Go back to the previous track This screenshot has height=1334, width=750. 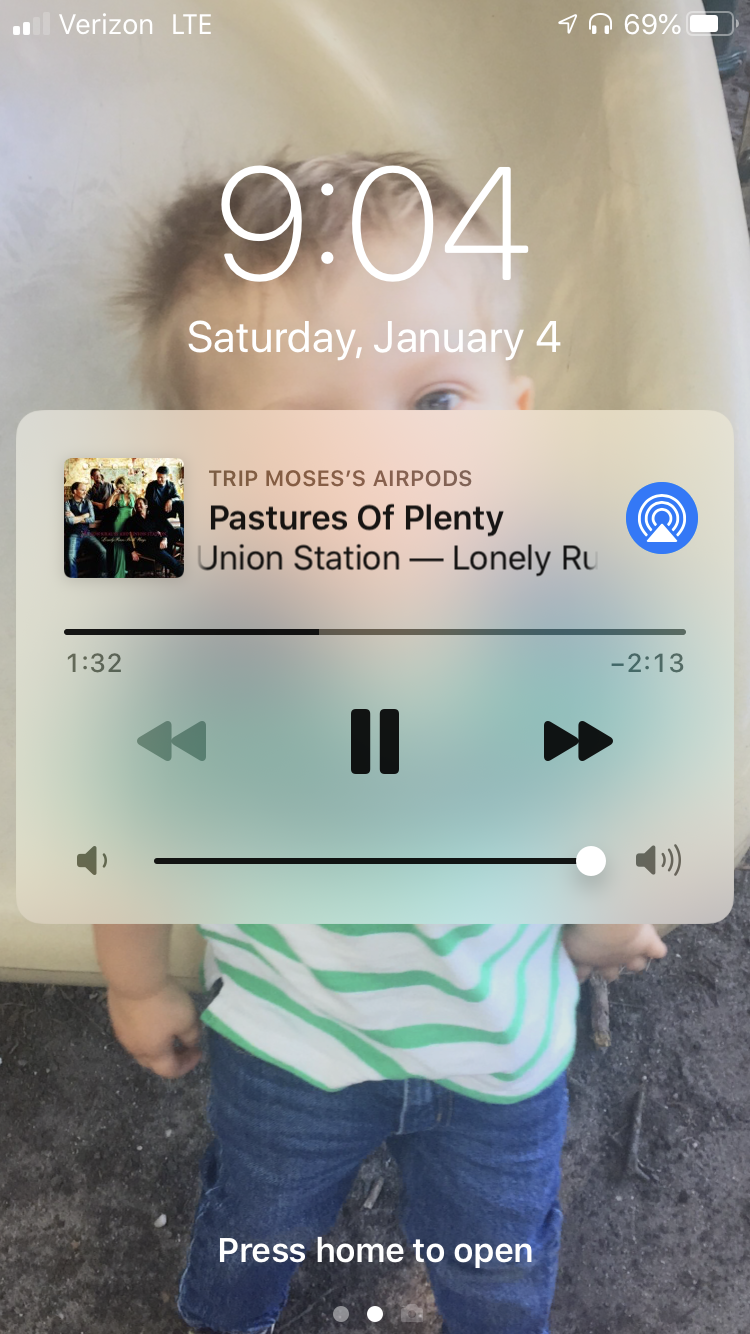172,741
